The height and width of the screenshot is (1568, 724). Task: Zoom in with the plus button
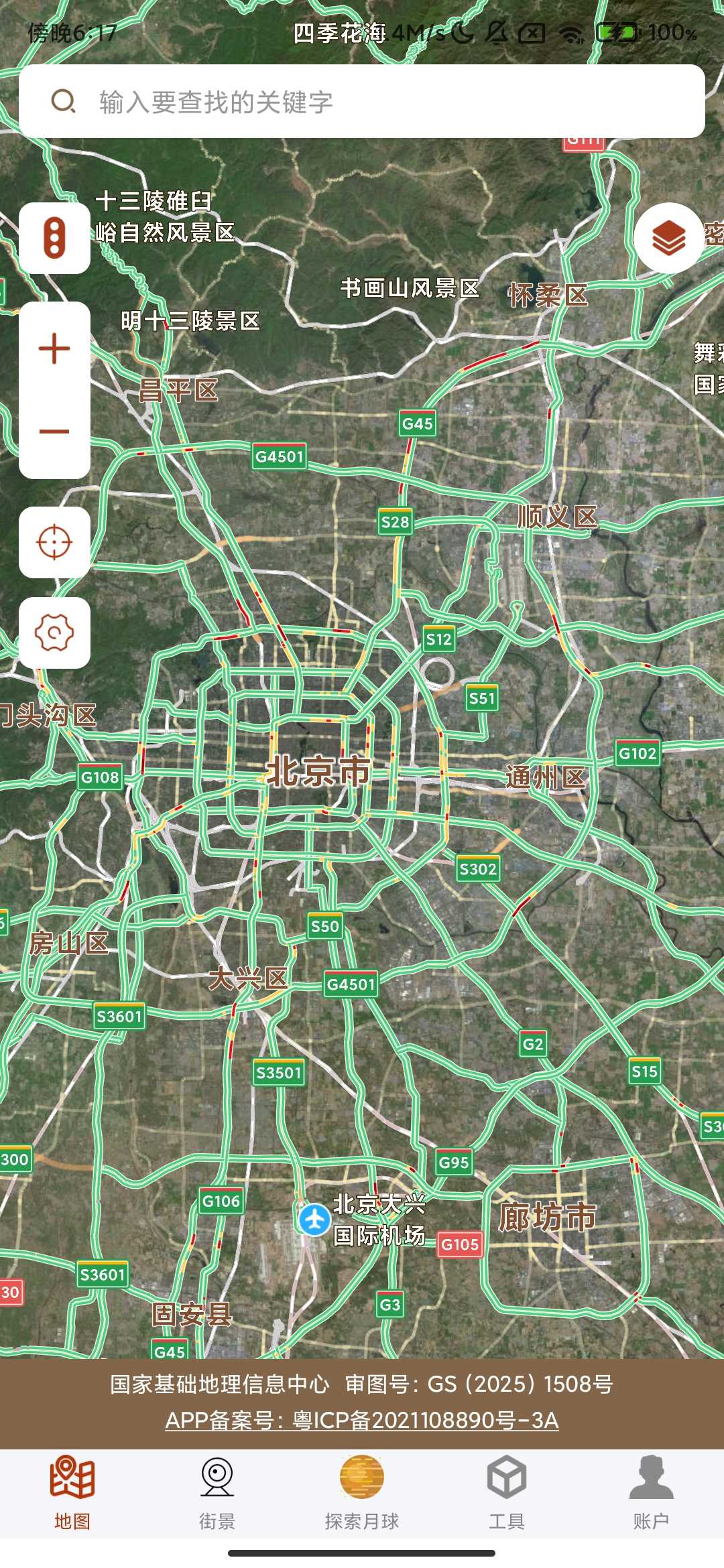(55, 349)
